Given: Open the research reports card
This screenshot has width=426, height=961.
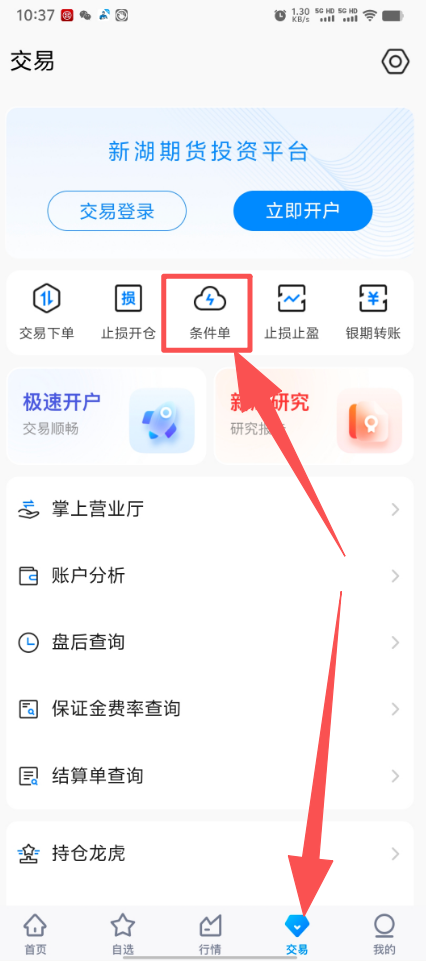Looking at the screenshot, I should [314, 416].
